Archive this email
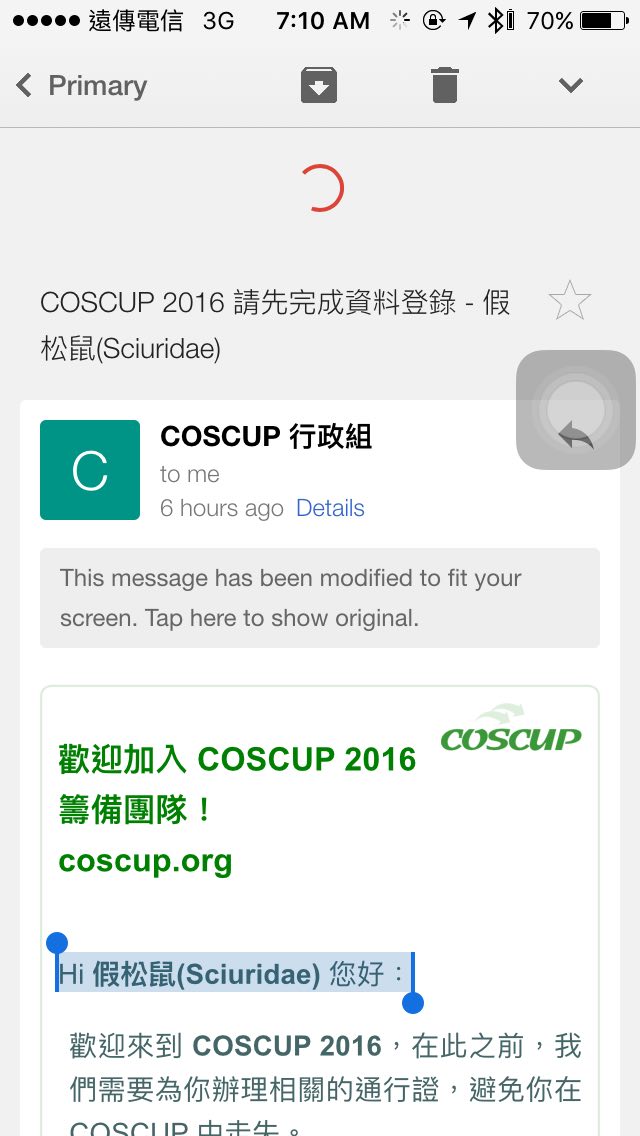 coord(319,86)
